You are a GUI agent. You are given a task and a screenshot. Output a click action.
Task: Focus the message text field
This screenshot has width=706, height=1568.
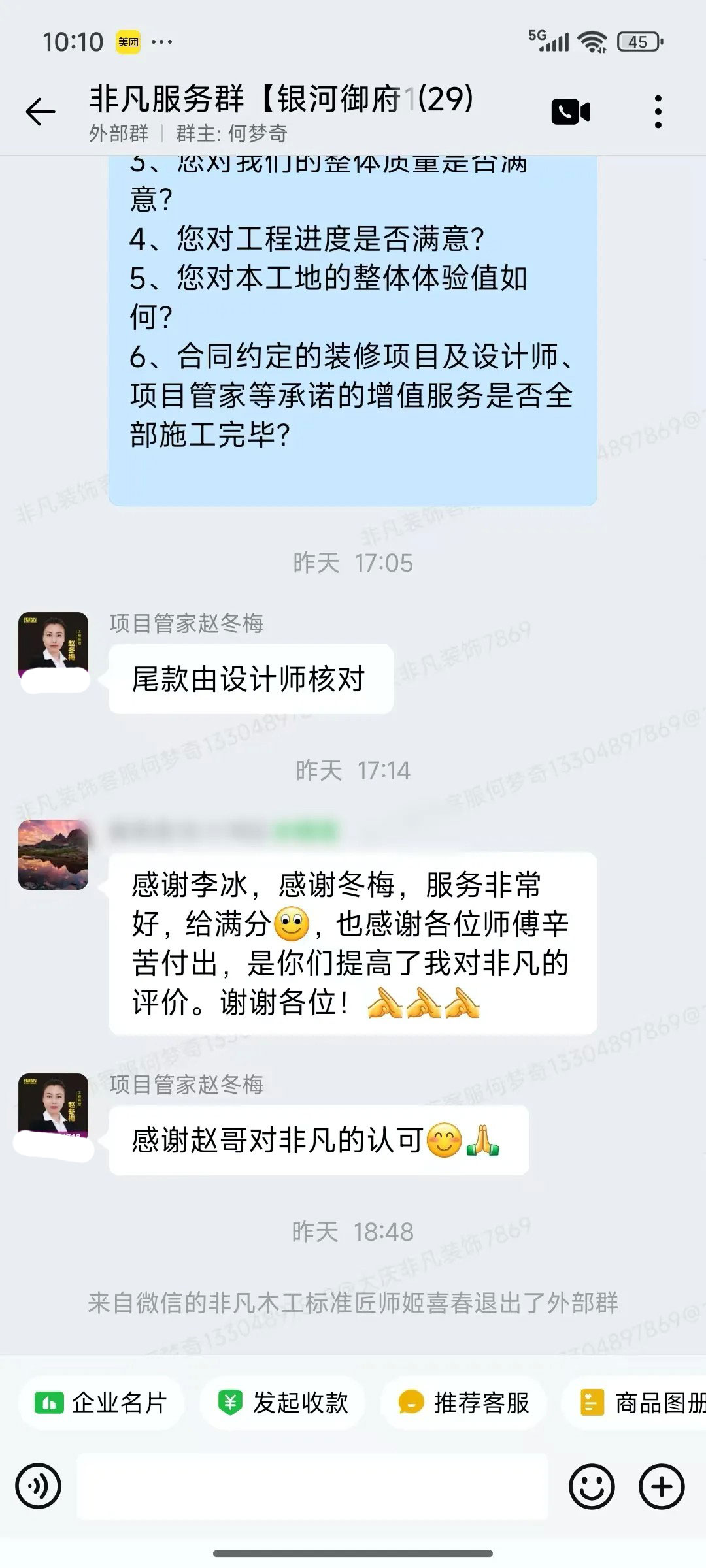click(312, 1486)
